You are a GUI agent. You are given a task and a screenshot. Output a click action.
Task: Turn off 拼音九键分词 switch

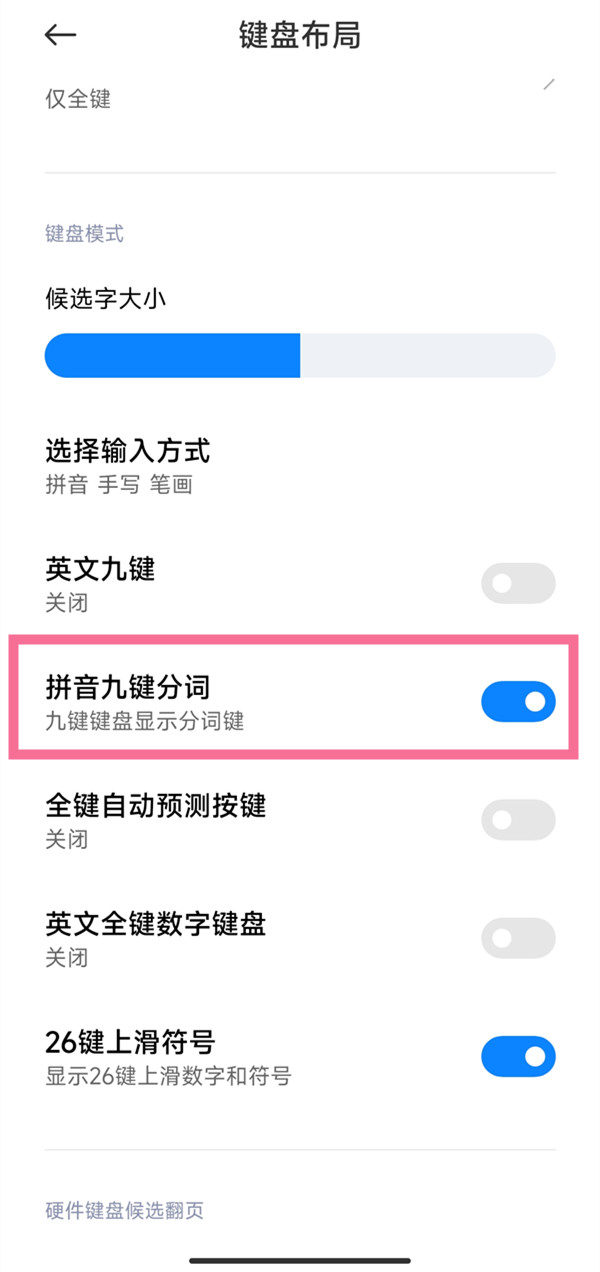click(x=518, y=701)
